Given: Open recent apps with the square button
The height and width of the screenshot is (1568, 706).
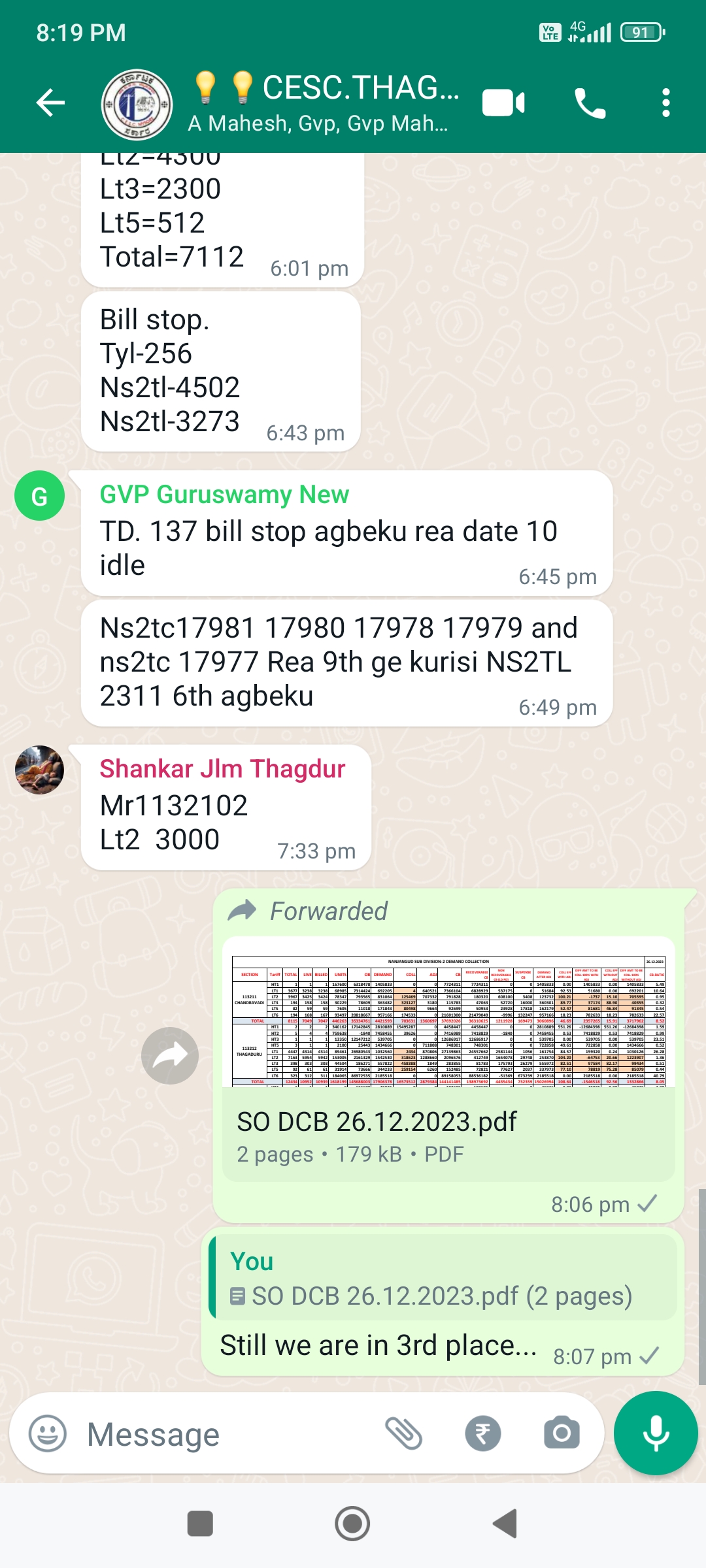Looking at the screenshot, I should pyautogui.click(x=200, y=1524).
